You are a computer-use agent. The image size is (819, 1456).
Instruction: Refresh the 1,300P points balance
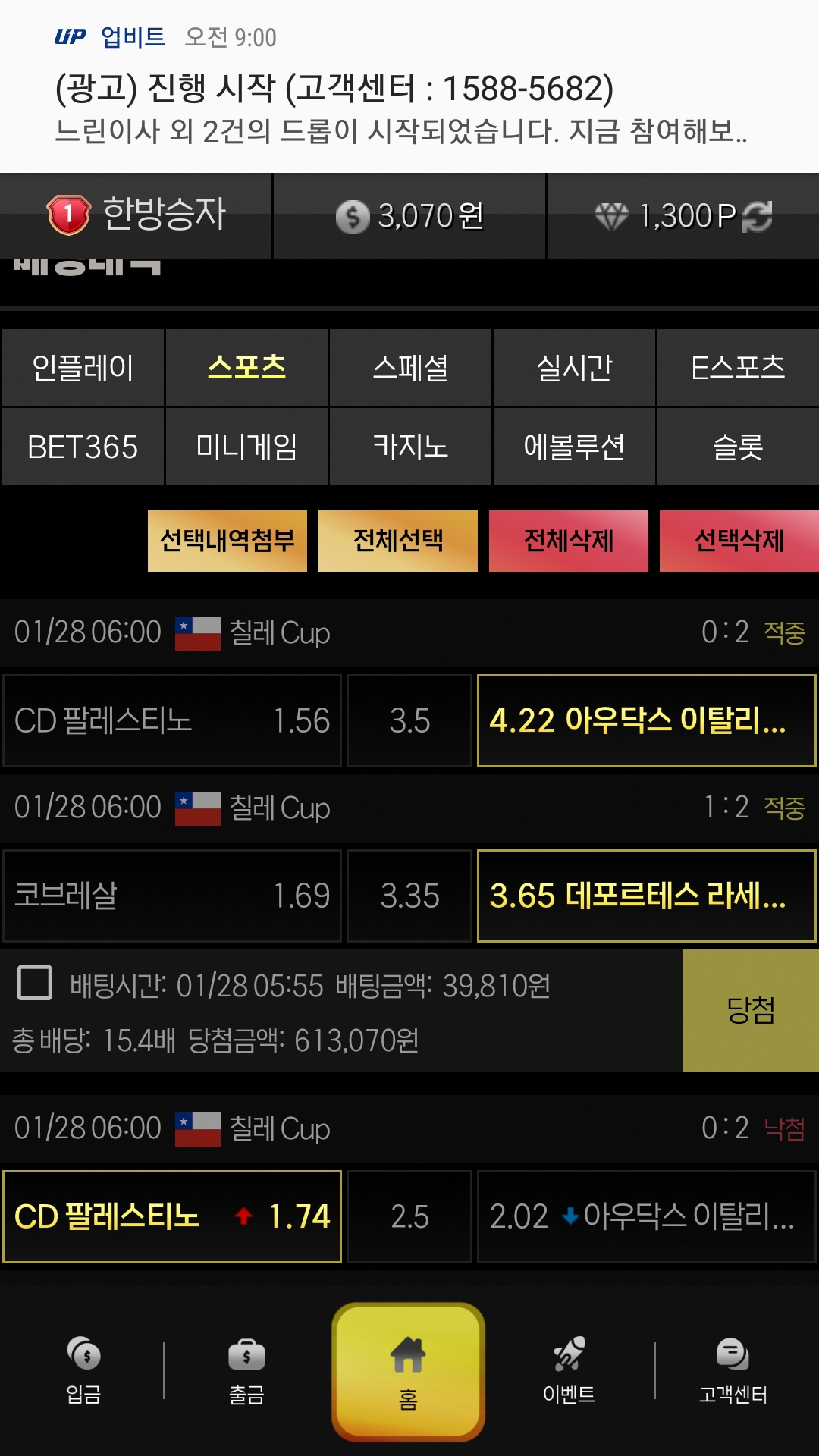pos(757,216)
